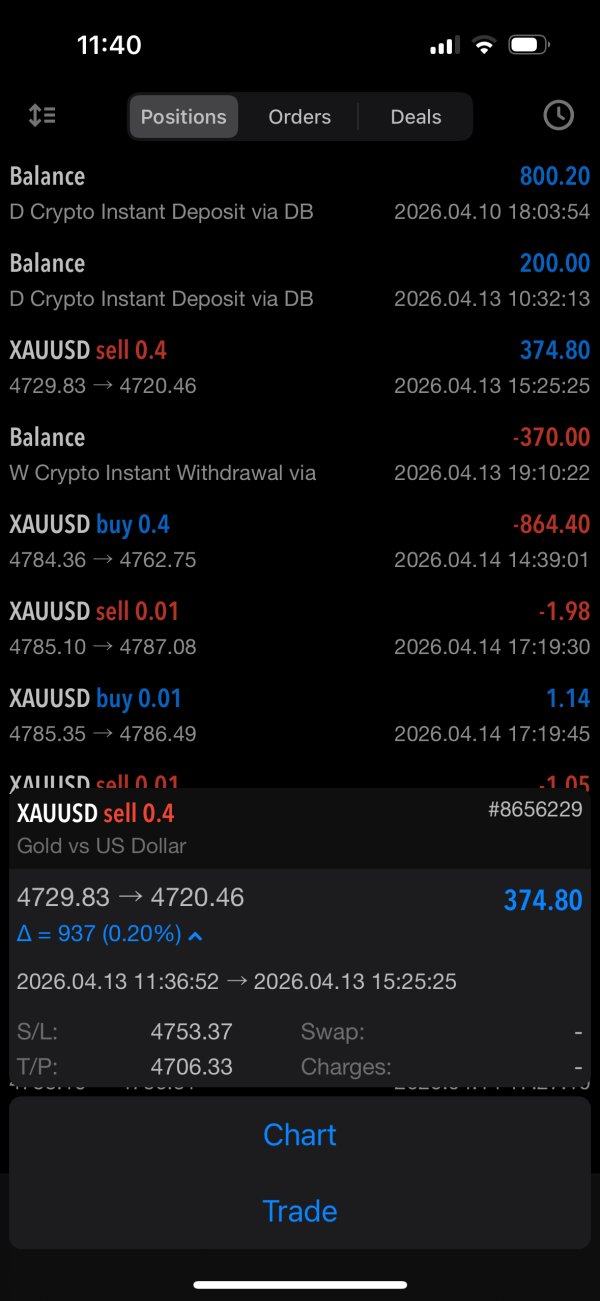This screenshot has height=1301, width=600.
Task: Switch to the Deals tab
Action: point(416,117)
